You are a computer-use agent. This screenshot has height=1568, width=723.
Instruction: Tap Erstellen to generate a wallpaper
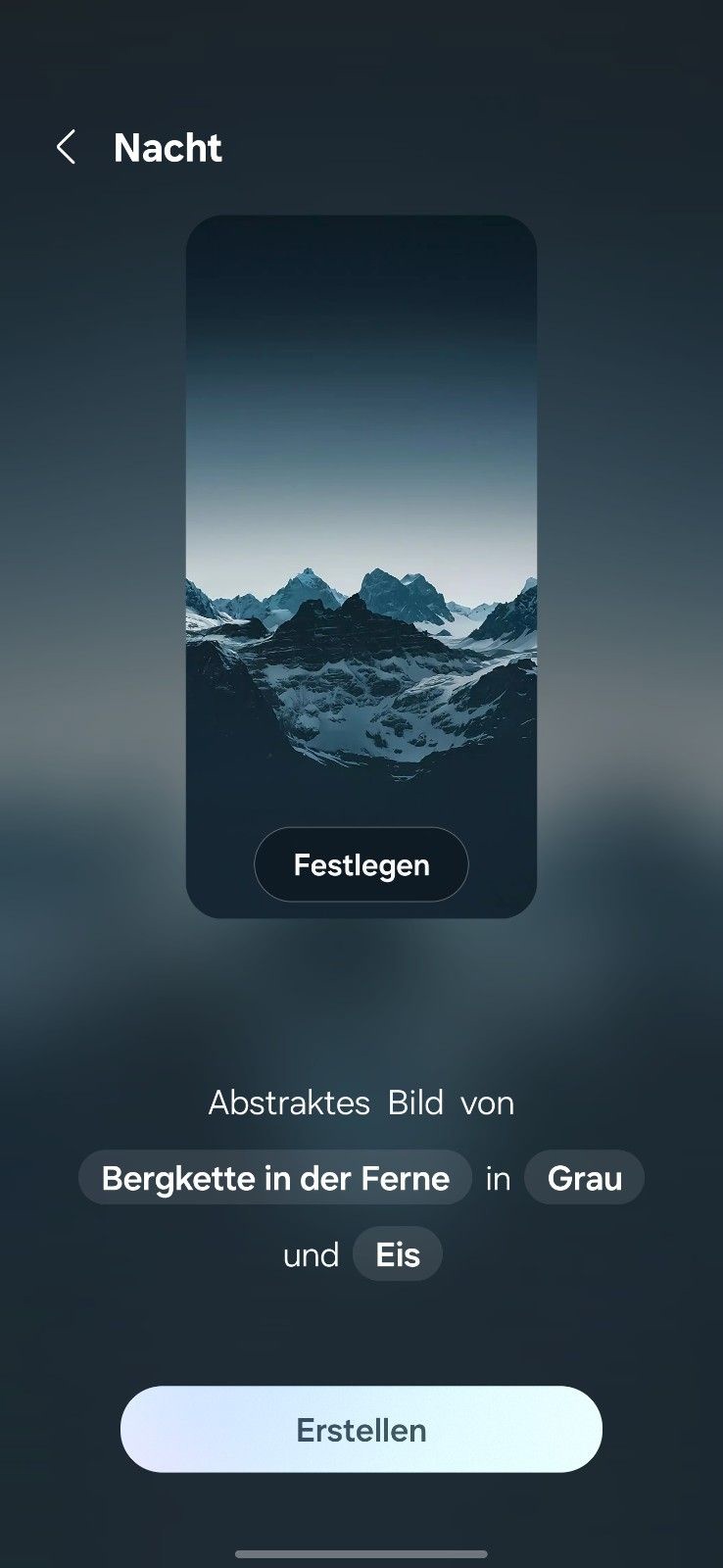[x=361, y=1430]
